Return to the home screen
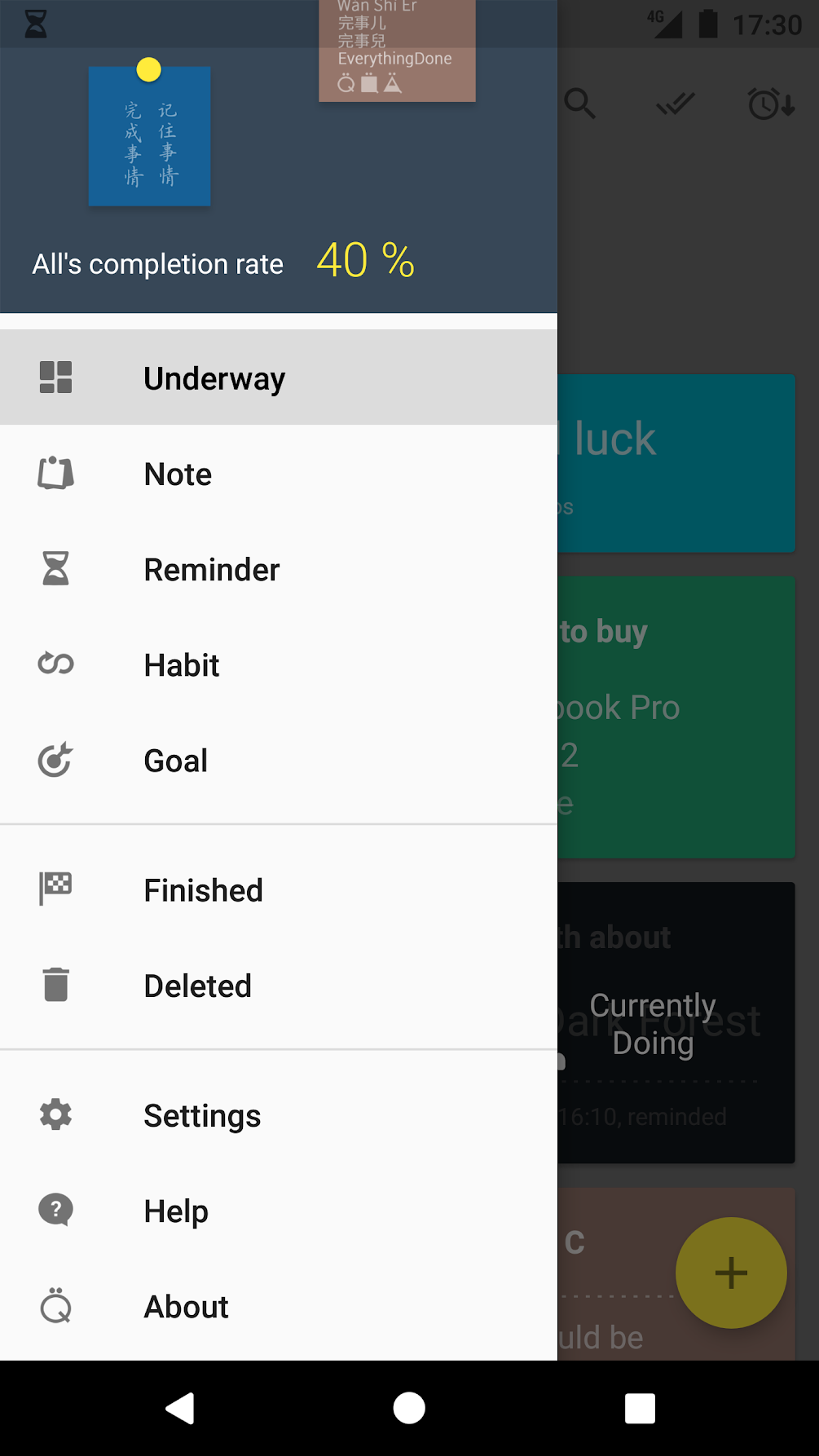Viewport: 819px width, 1456px height. coord(409,1408)
